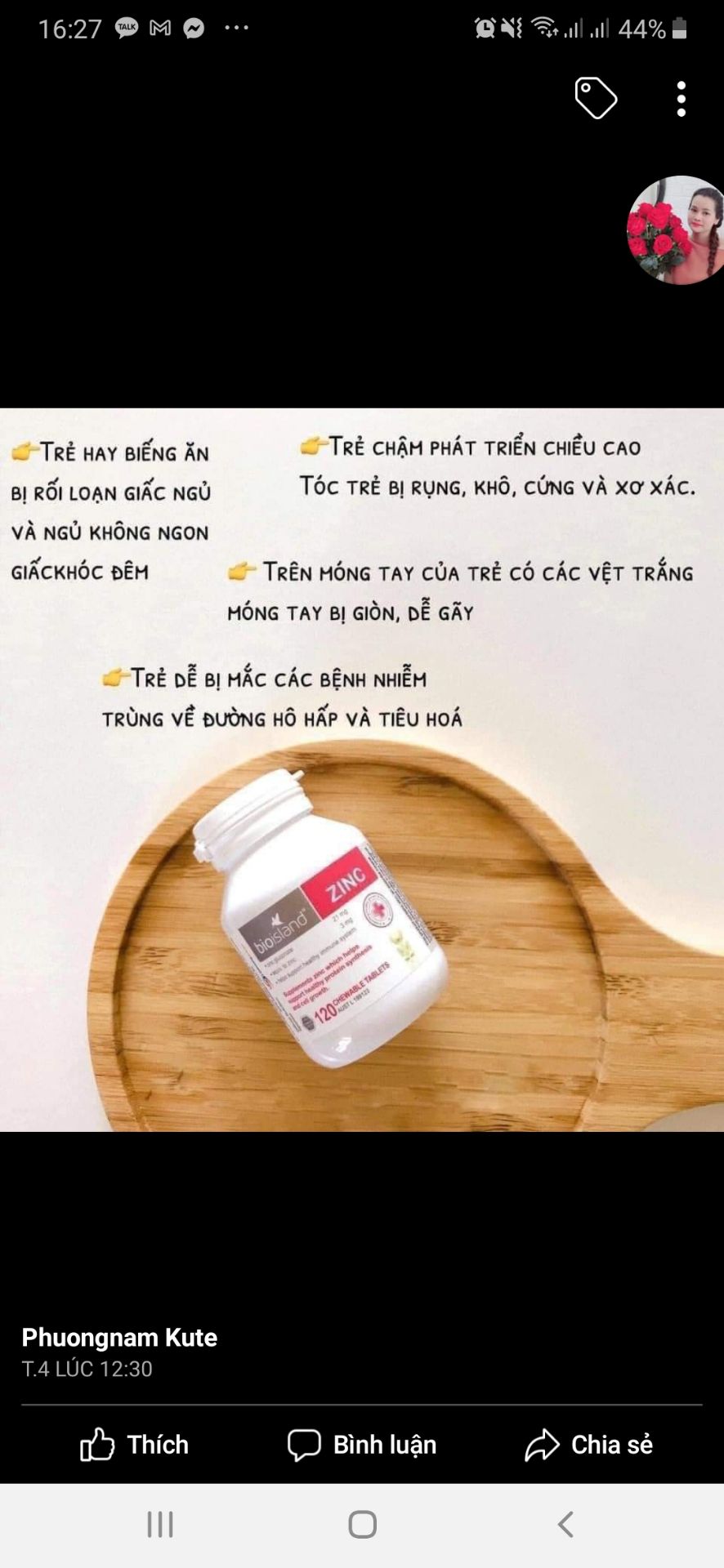Comment using Bình luận
Screen dimensions: 724x1568
pyautogui.click(x=362, y=1444)
